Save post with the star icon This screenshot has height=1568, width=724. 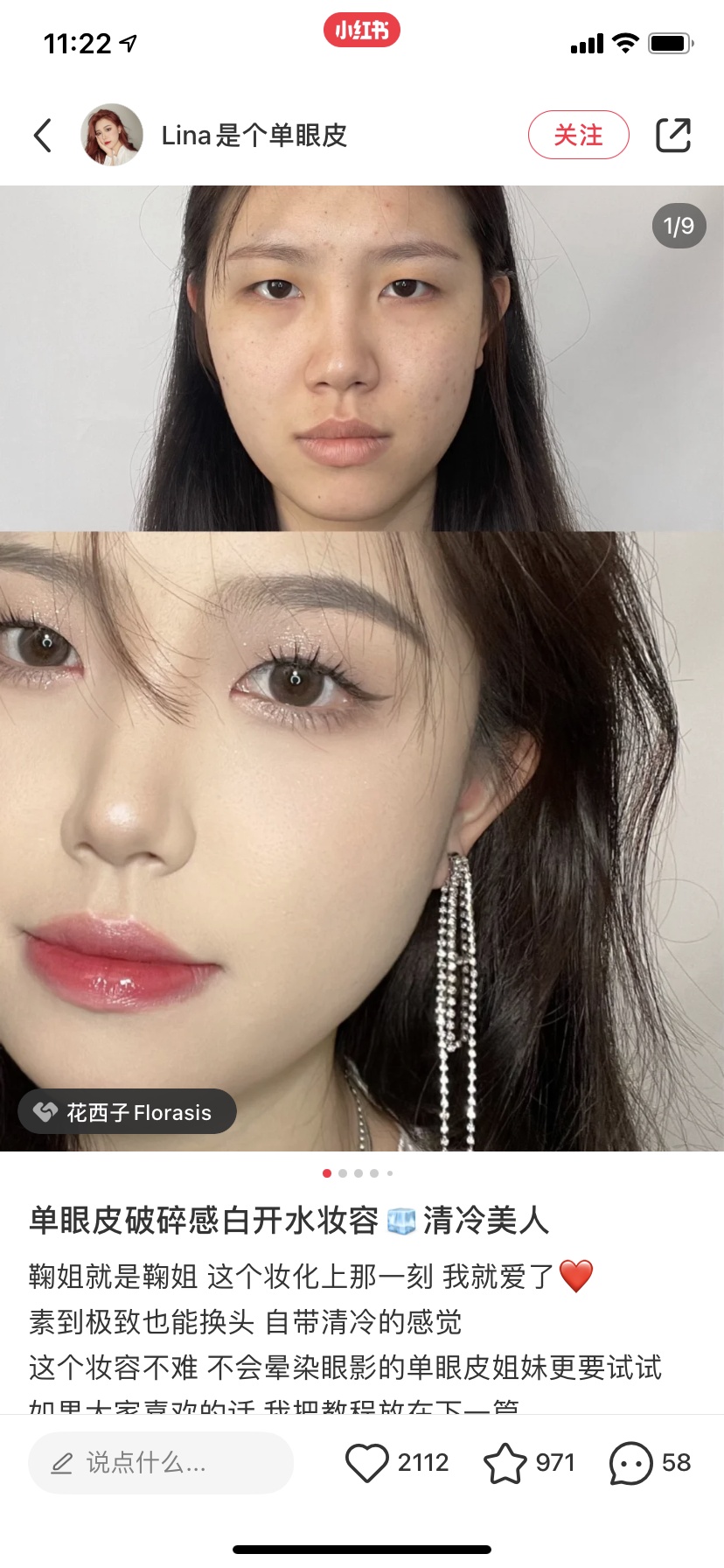505,1462
